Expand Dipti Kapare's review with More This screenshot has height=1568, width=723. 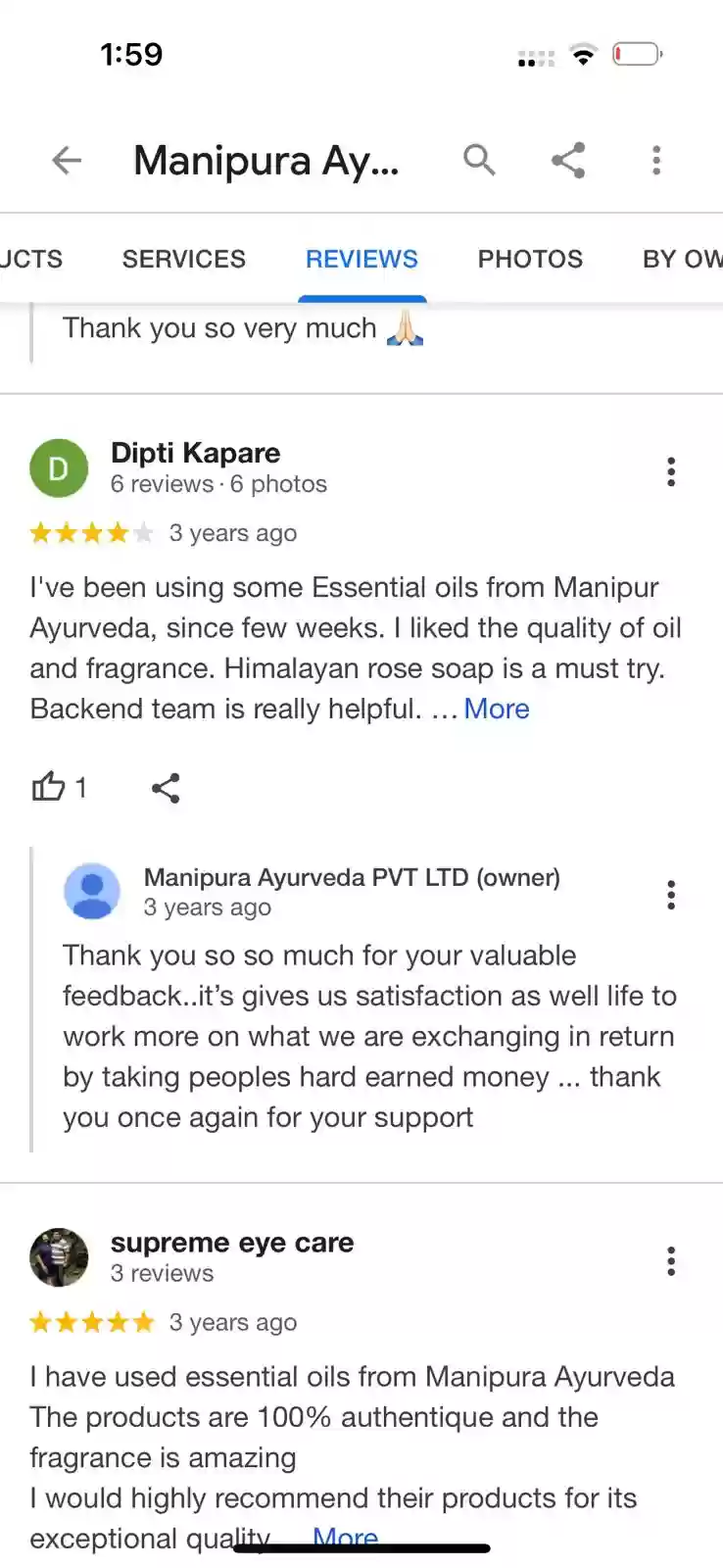click(x=497, y=709)
